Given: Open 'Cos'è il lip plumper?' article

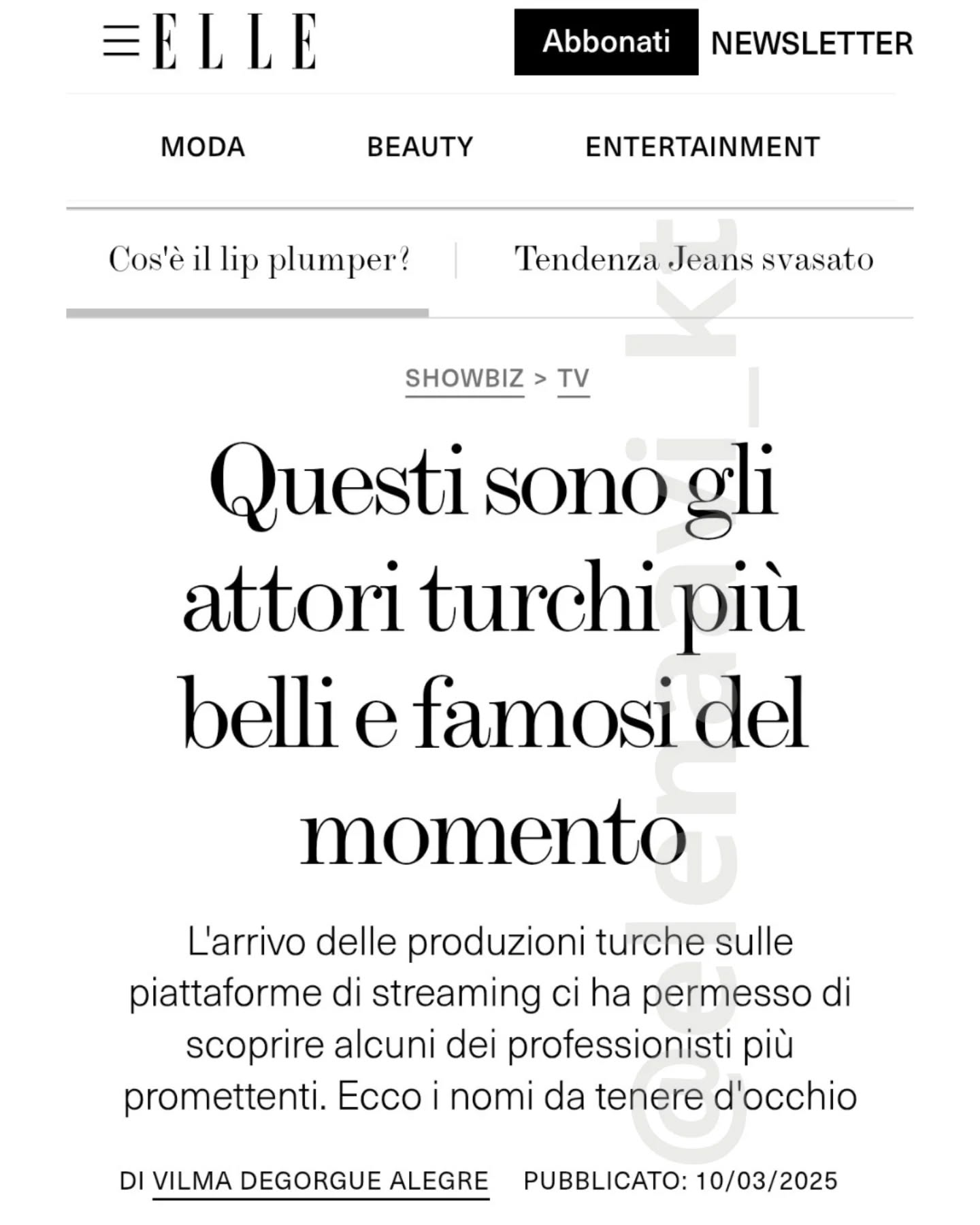Looking at the screenshot, I should (260, 260).
